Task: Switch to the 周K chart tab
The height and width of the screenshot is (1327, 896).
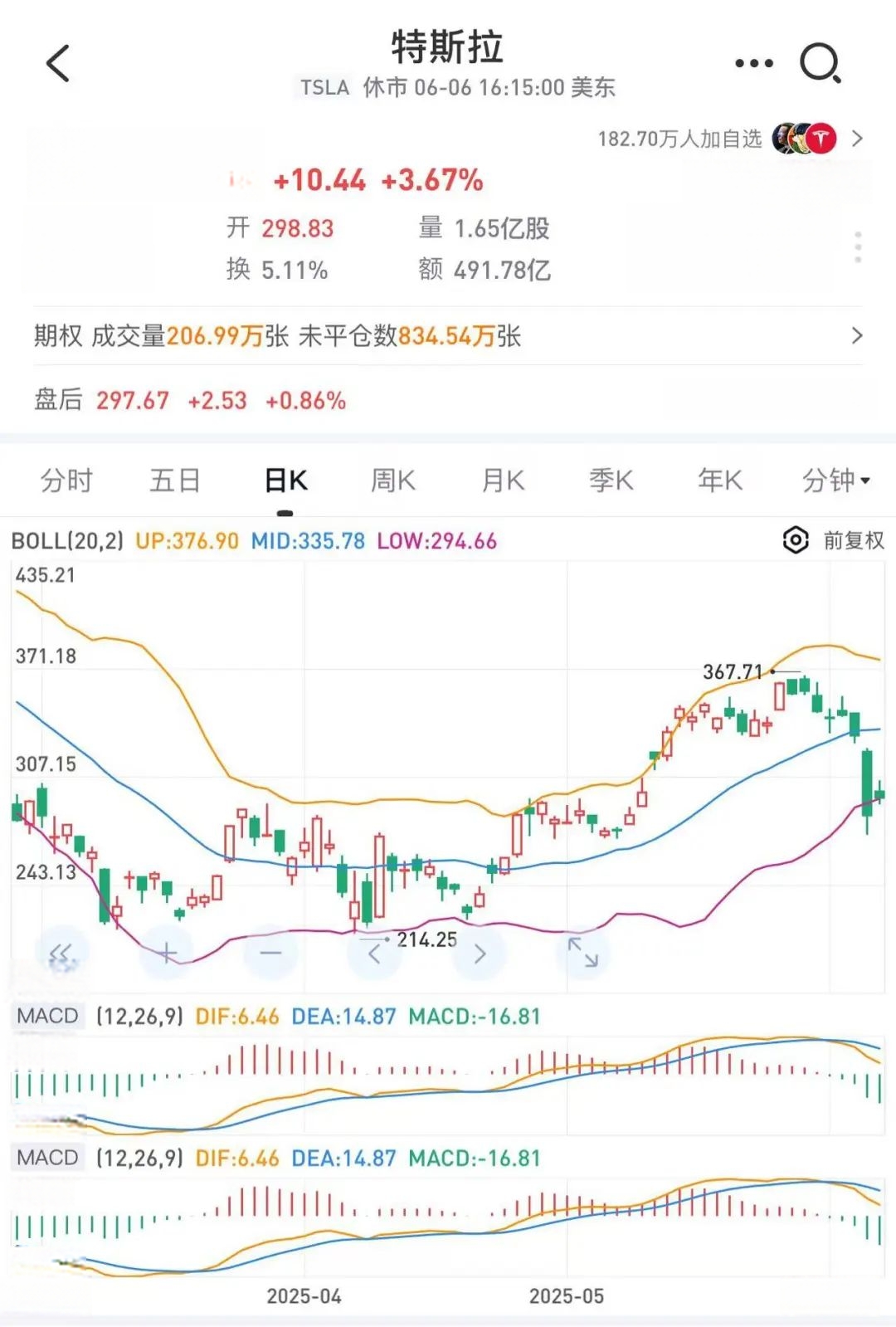Action: (x=393, y=481)
